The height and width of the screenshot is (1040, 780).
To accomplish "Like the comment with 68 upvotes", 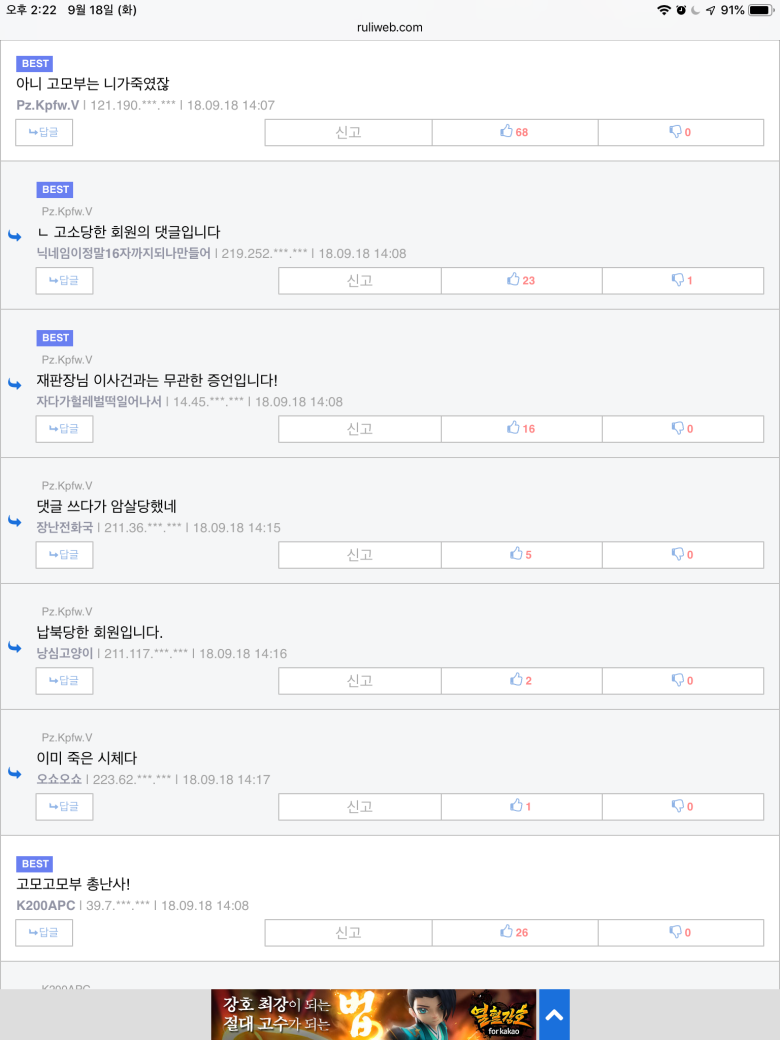I will coord(515,132).
